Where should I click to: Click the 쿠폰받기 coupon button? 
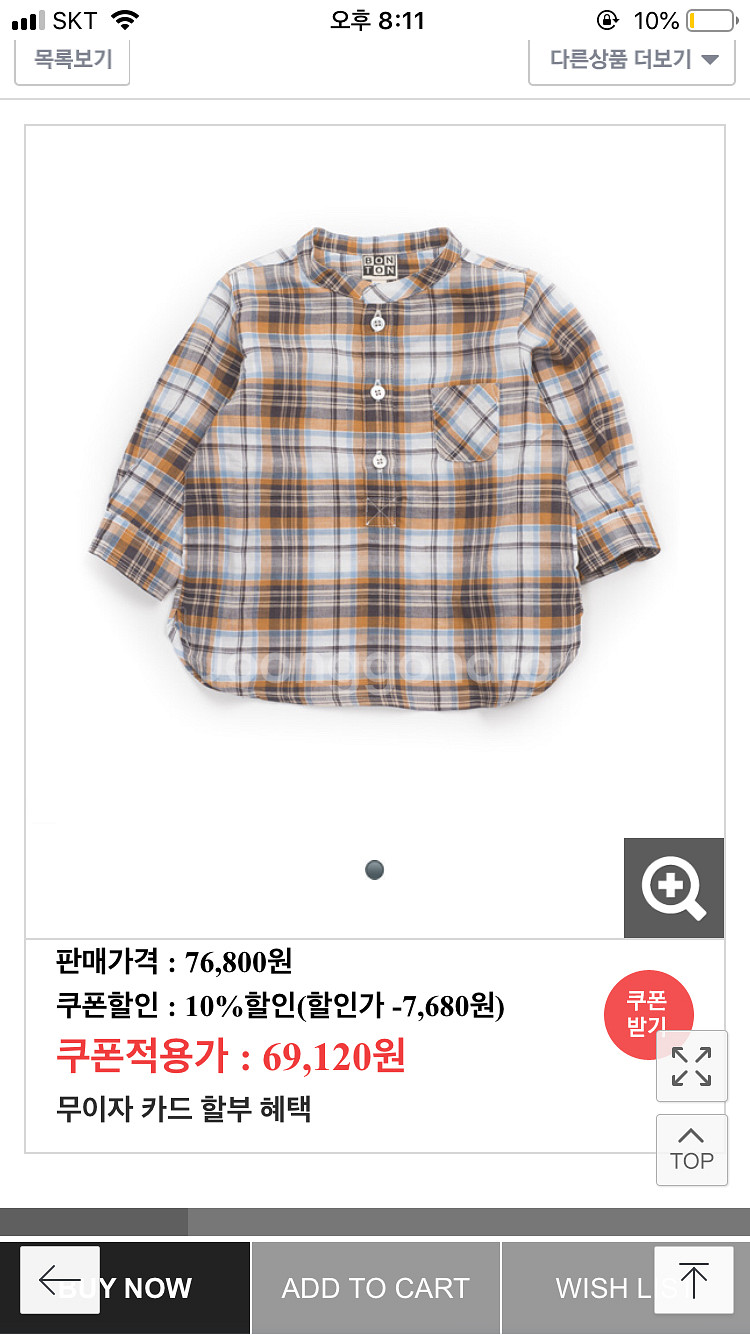click(649, 1014)
